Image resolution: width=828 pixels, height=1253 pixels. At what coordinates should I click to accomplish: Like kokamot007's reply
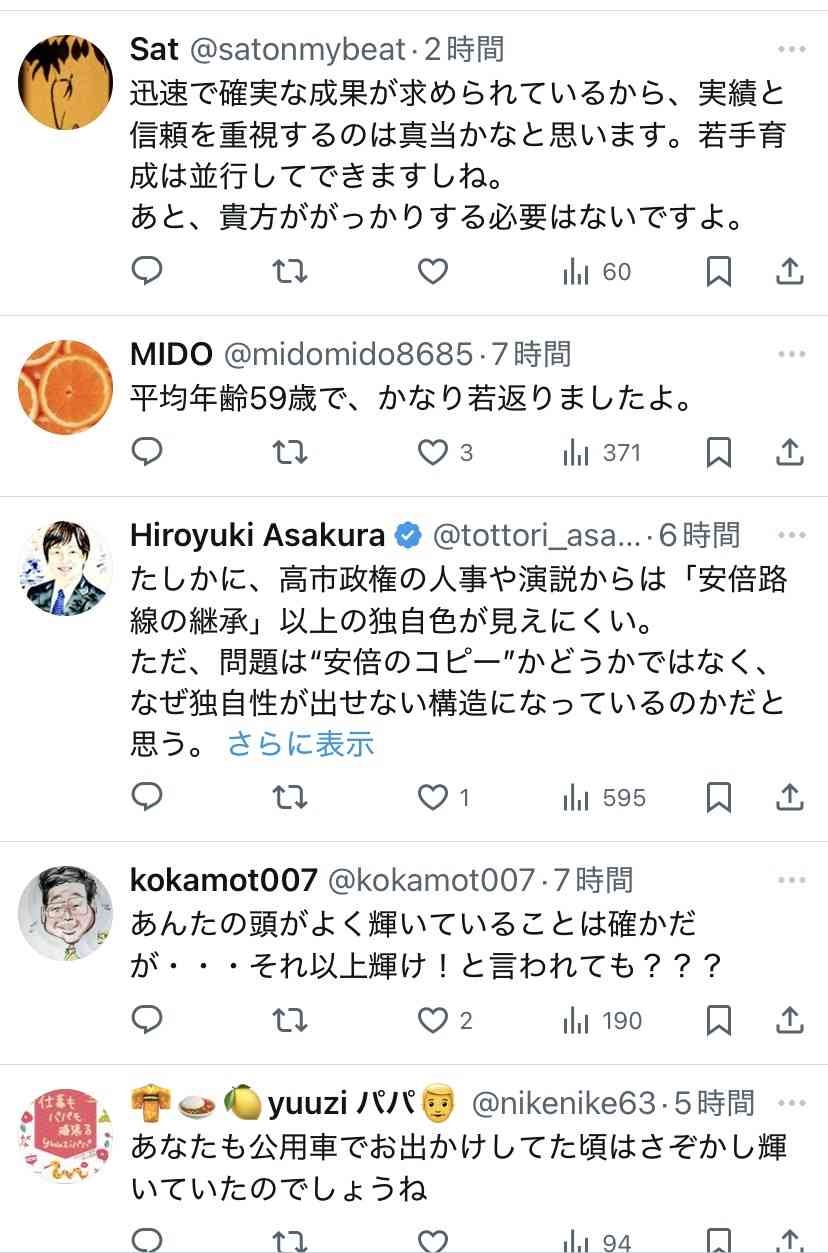click(x=432, y=1020)
